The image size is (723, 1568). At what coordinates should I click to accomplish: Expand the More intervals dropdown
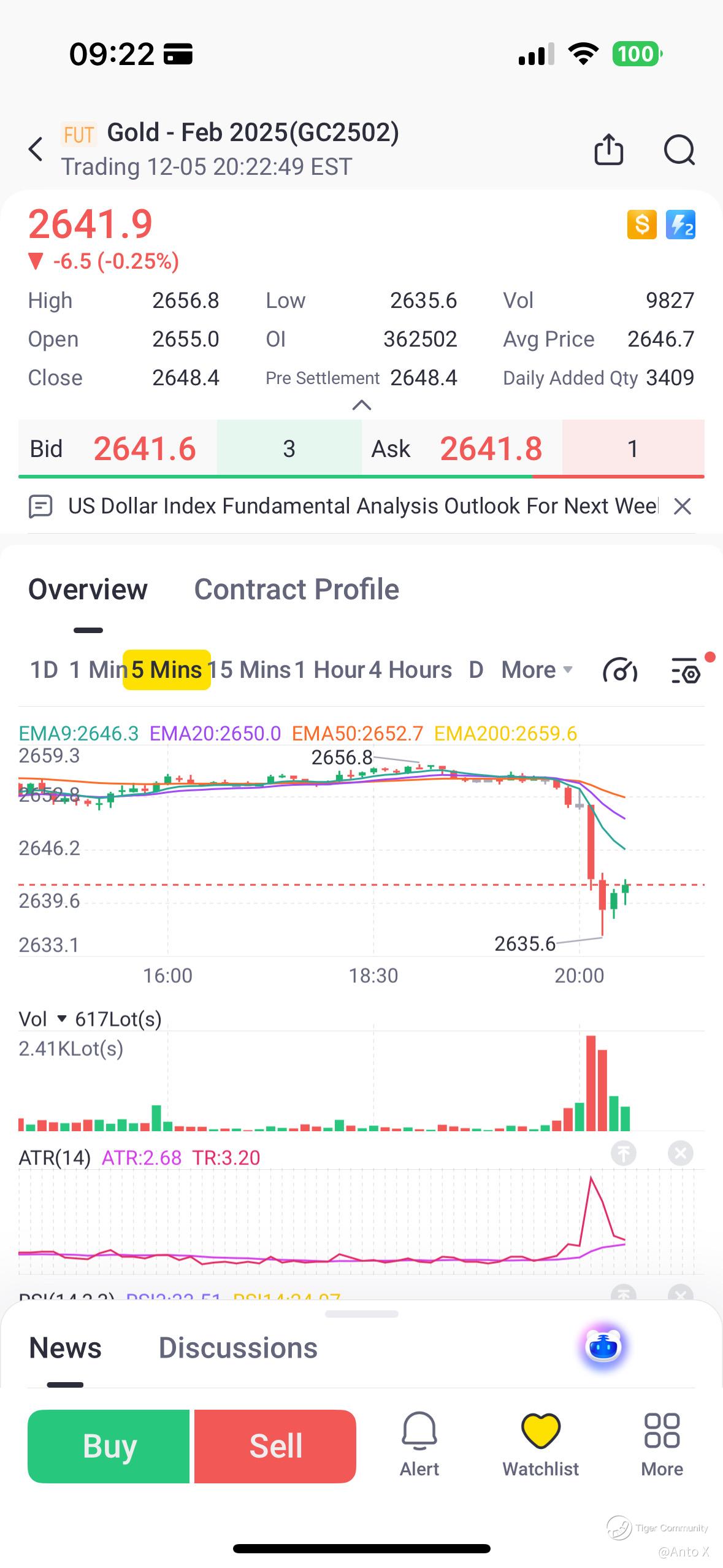tap(537, 670)
